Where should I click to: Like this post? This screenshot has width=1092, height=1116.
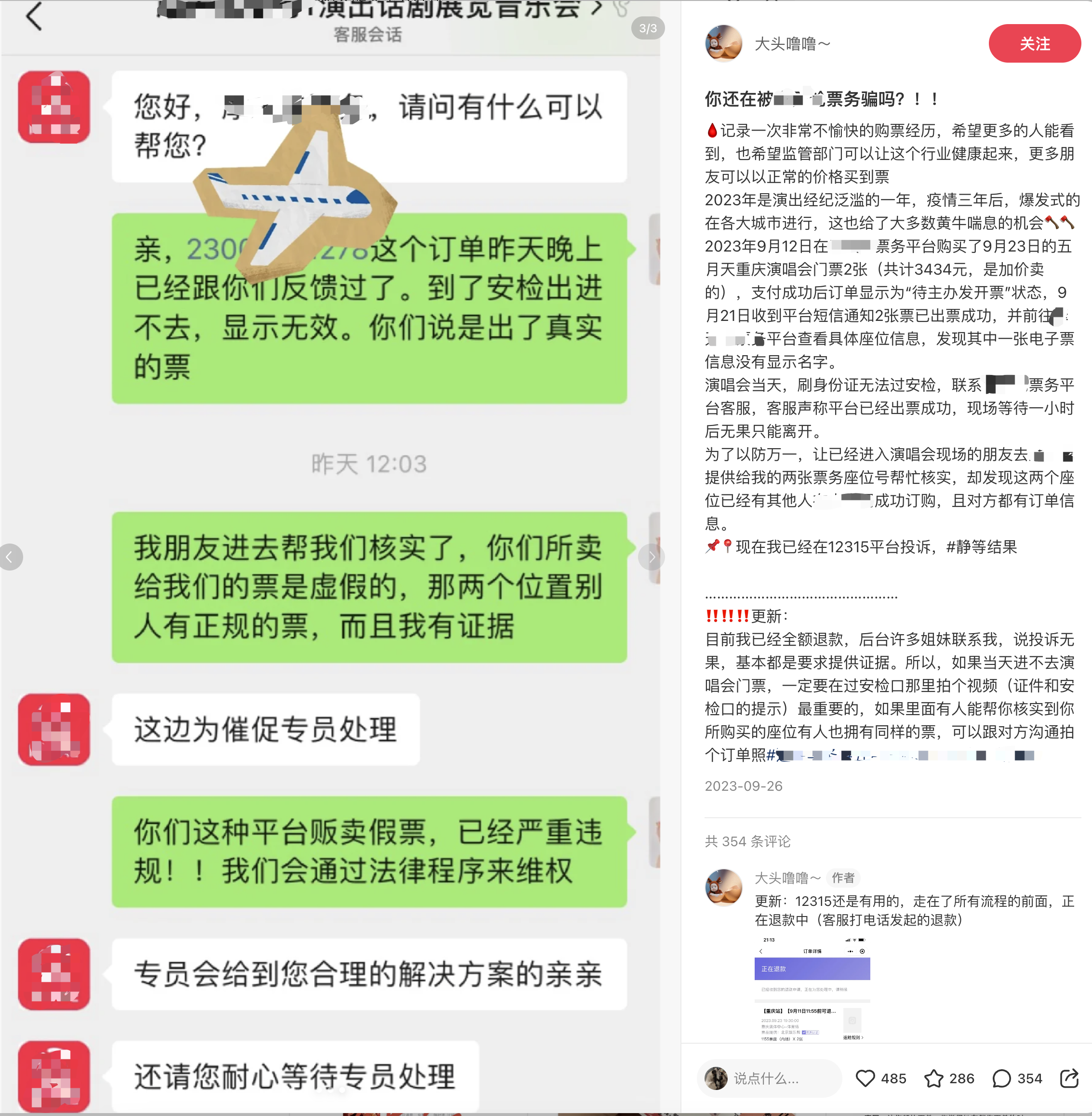pos(865,1078)
